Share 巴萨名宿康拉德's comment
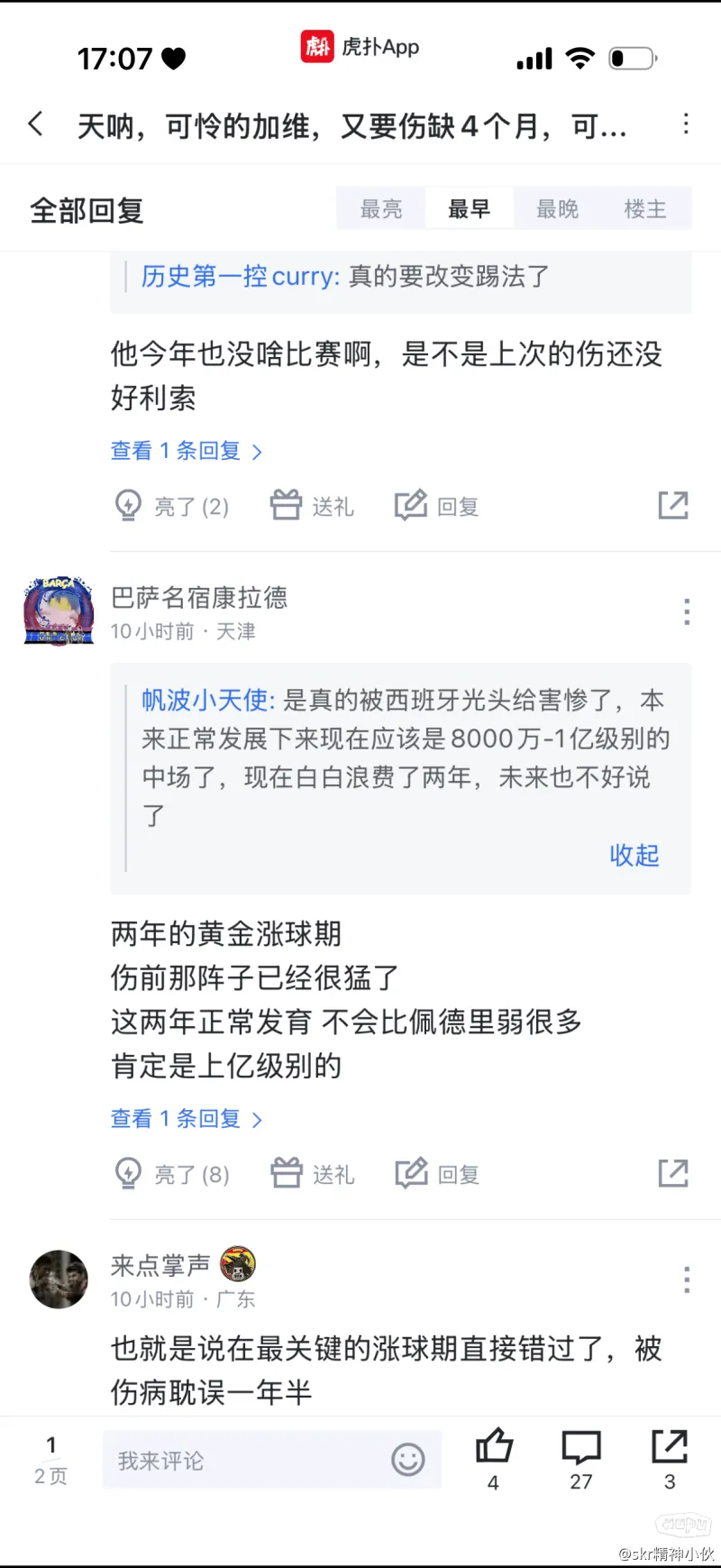This screenshot has width=721, height=1568. click(x=673, y=1173)
